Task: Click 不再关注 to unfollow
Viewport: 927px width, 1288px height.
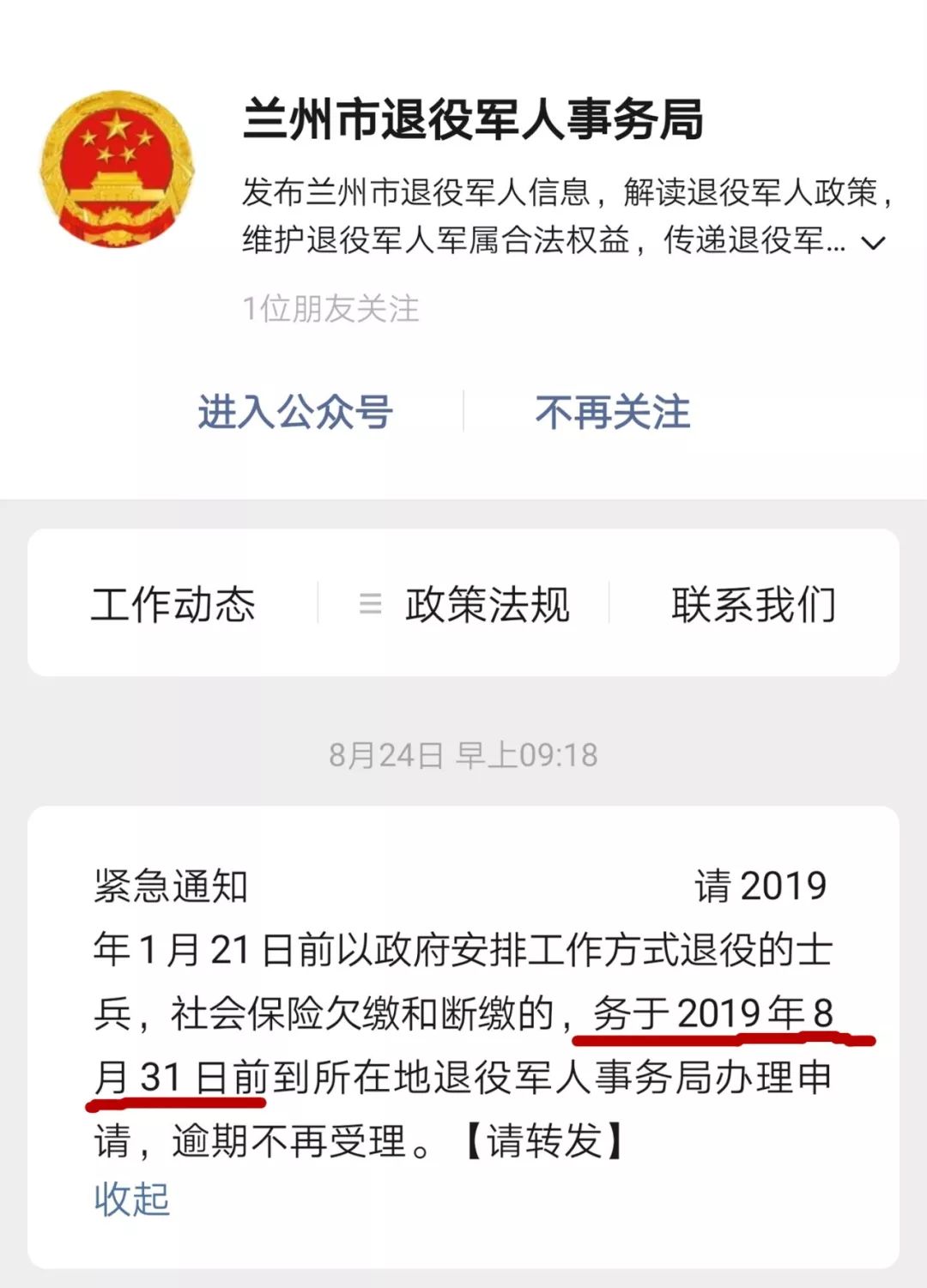Action: point(611,412)
